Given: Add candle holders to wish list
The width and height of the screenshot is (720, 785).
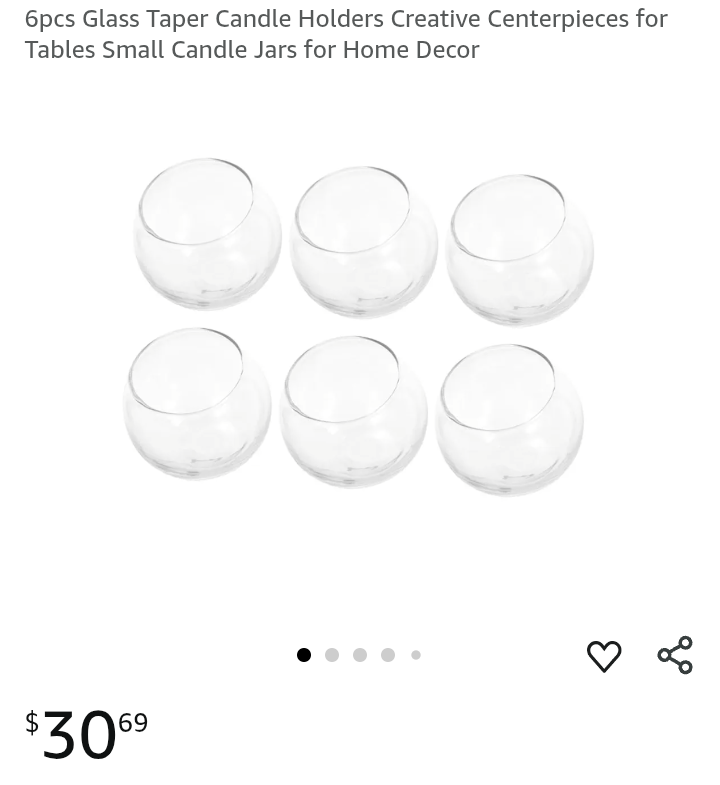Looking at the screenshot, I should click(x=604, y=656).
